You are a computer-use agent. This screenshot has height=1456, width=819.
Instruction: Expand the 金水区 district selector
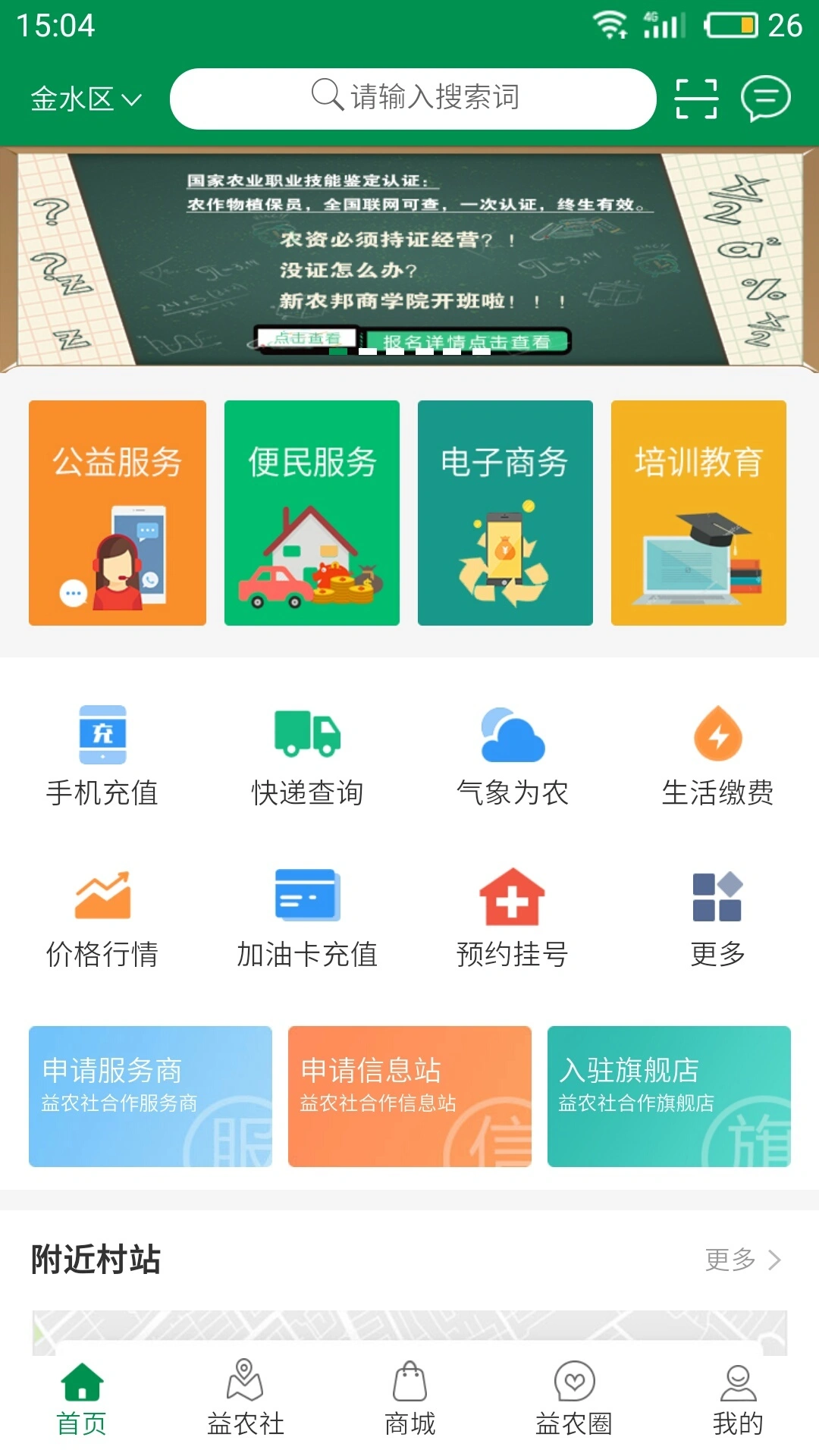coord(83,97)
